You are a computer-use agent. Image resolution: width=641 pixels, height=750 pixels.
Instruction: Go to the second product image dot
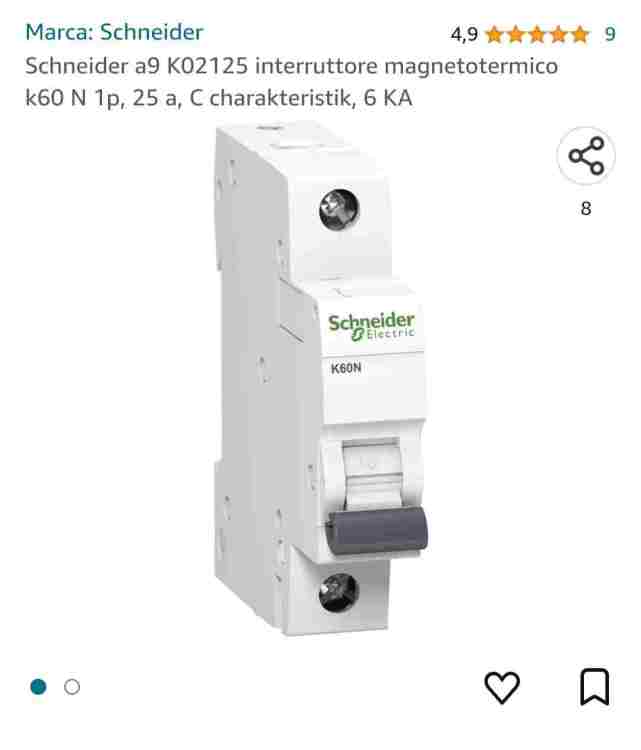click(72, 687)
